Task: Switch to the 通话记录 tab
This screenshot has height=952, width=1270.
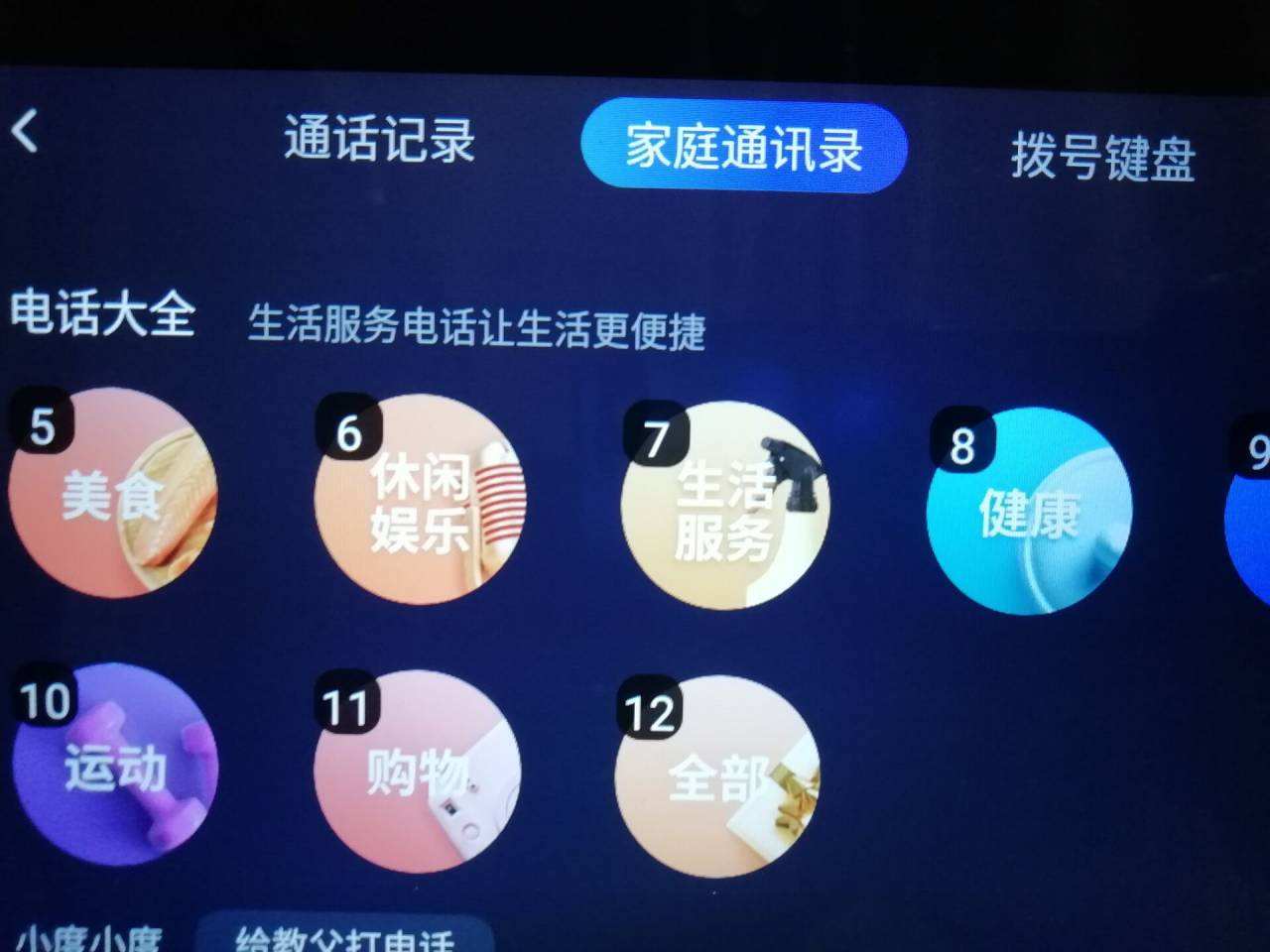Action: tap(379, 139)
